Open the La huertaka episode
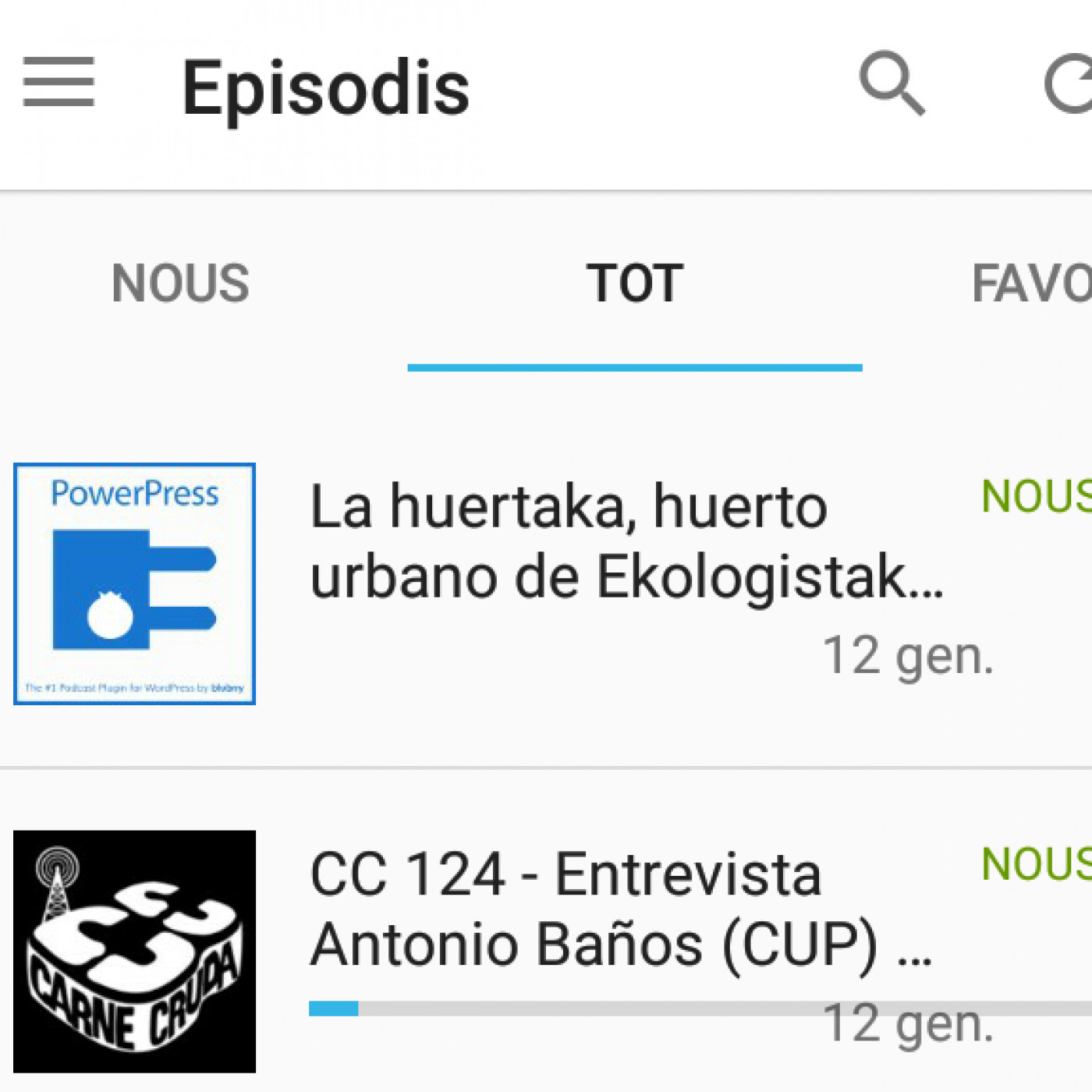This screenshot has height=1092, width=1092. (626, 542)
